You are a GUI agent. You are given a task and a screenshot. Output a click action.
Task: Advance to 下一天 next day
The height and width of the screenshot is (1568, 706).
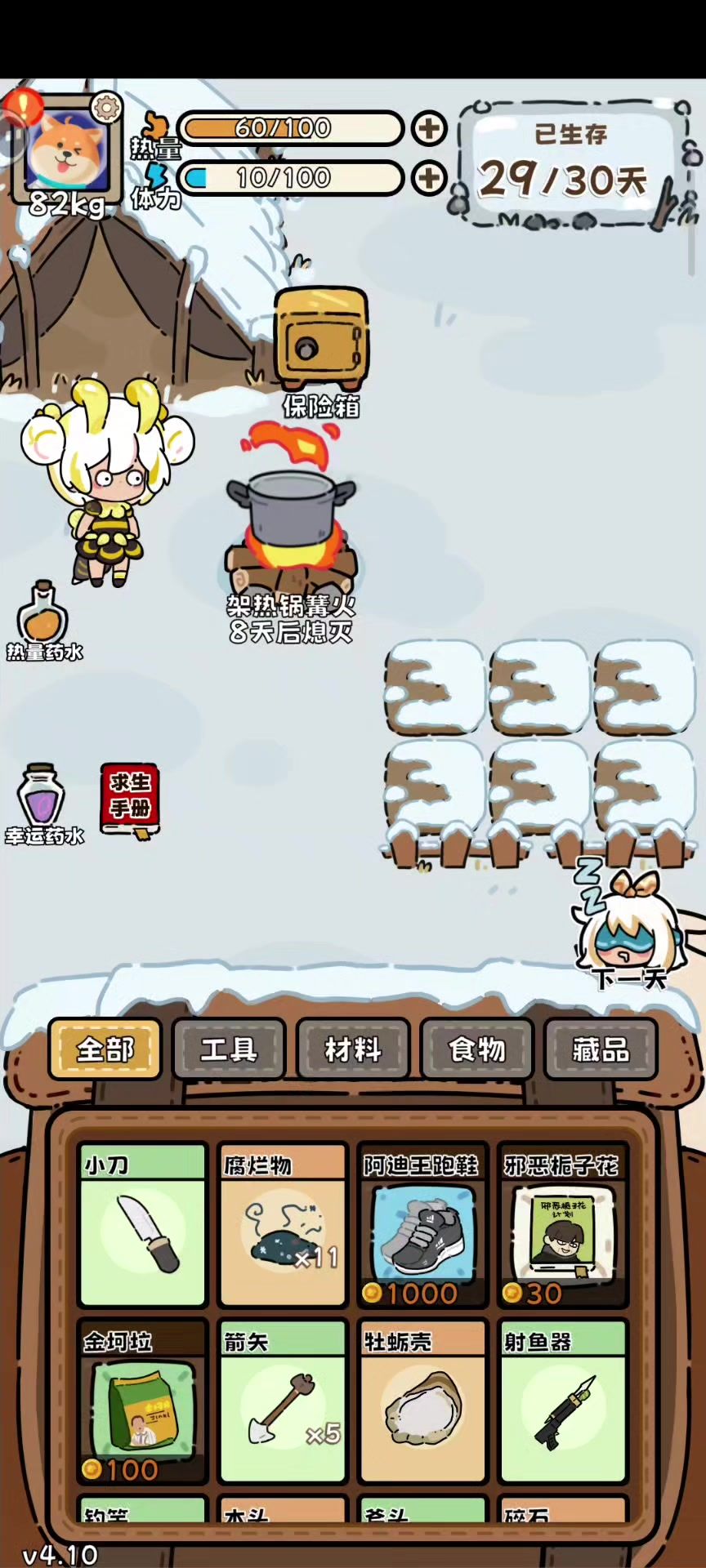pyautogui.click(x=628, y=931)
